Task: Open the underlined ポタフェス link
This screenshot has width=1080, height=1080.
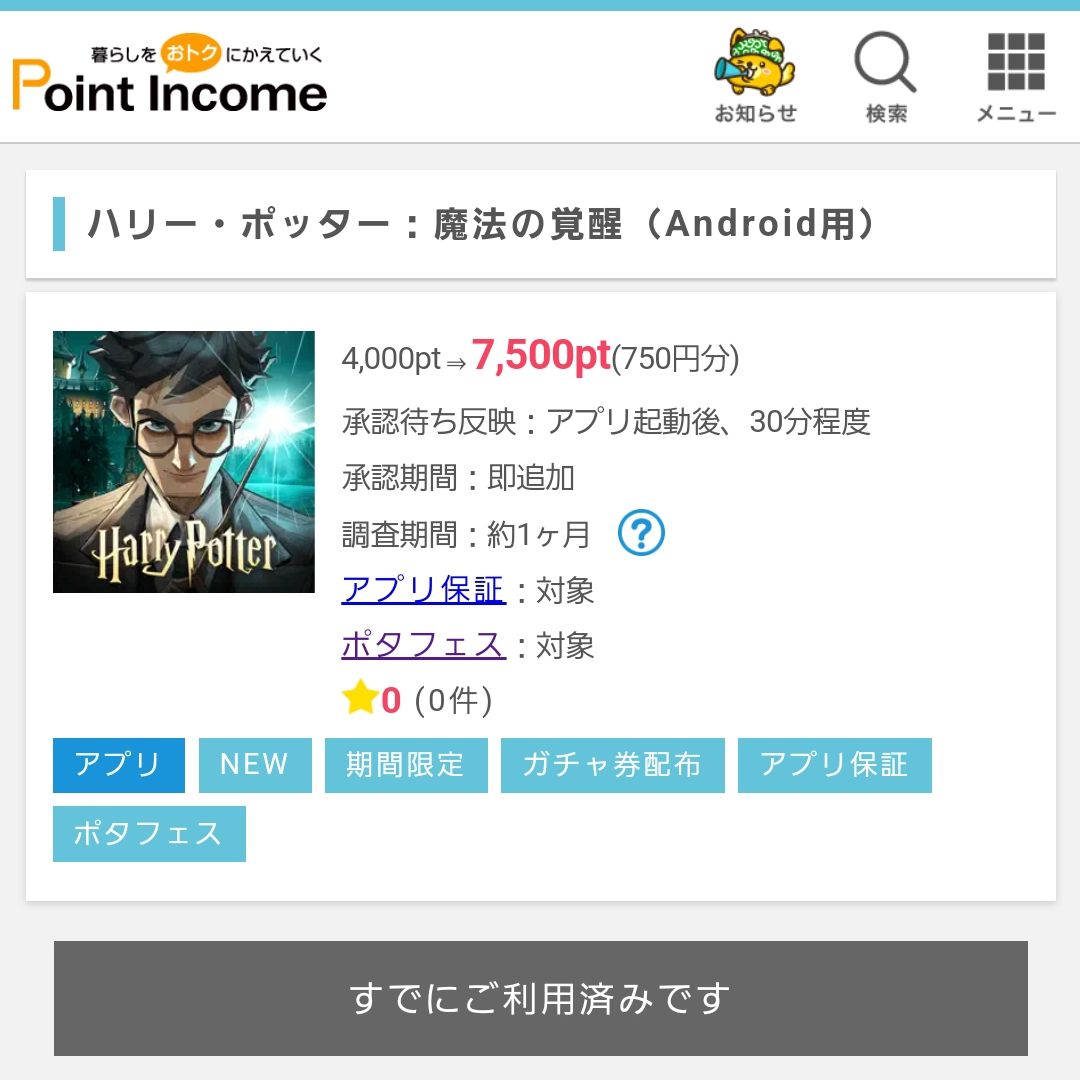Action: click(423, 645)
